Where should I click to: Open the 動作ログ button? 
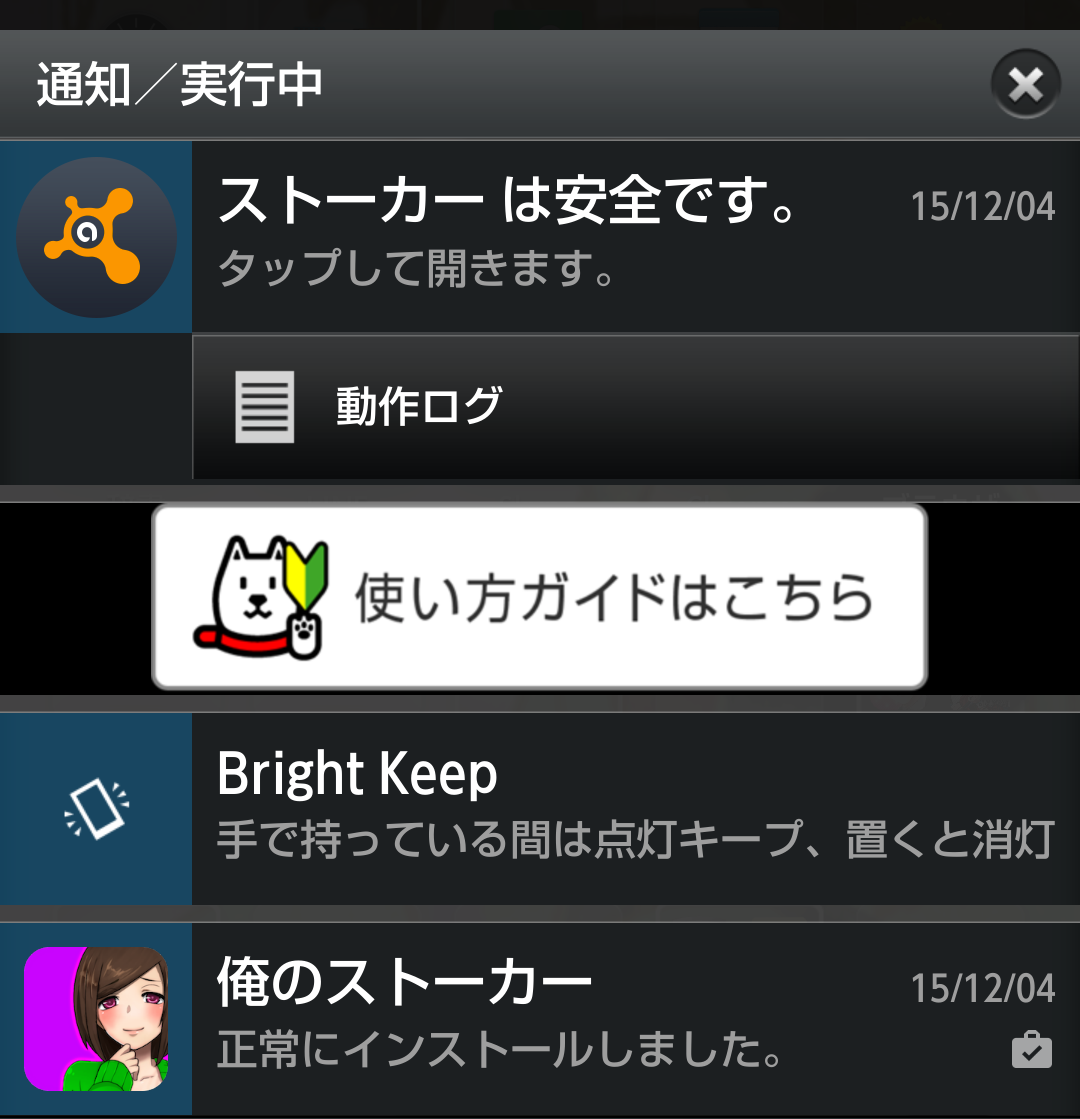(634, 407)
